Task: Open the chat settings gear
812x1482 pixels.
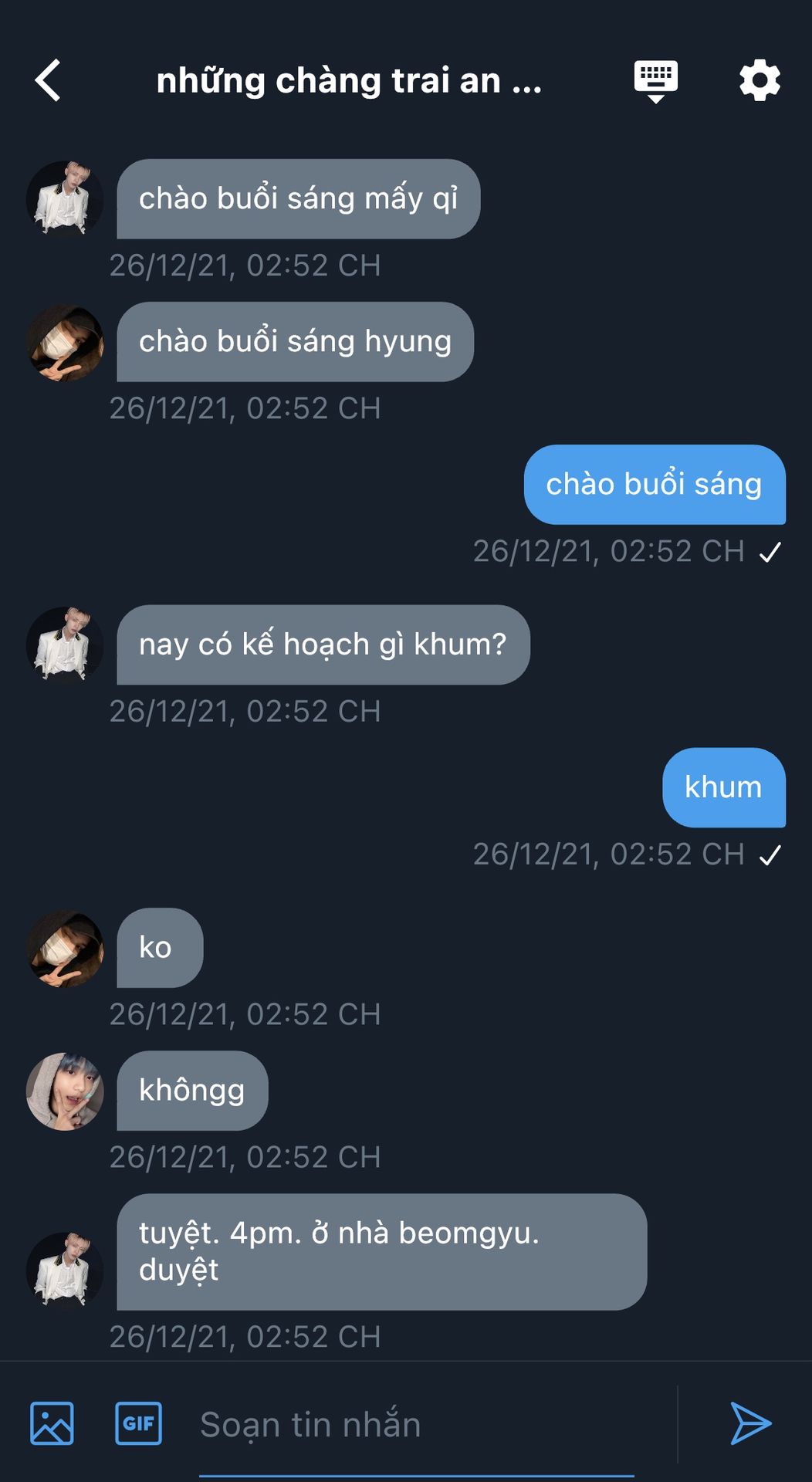Action: [760, 80]
